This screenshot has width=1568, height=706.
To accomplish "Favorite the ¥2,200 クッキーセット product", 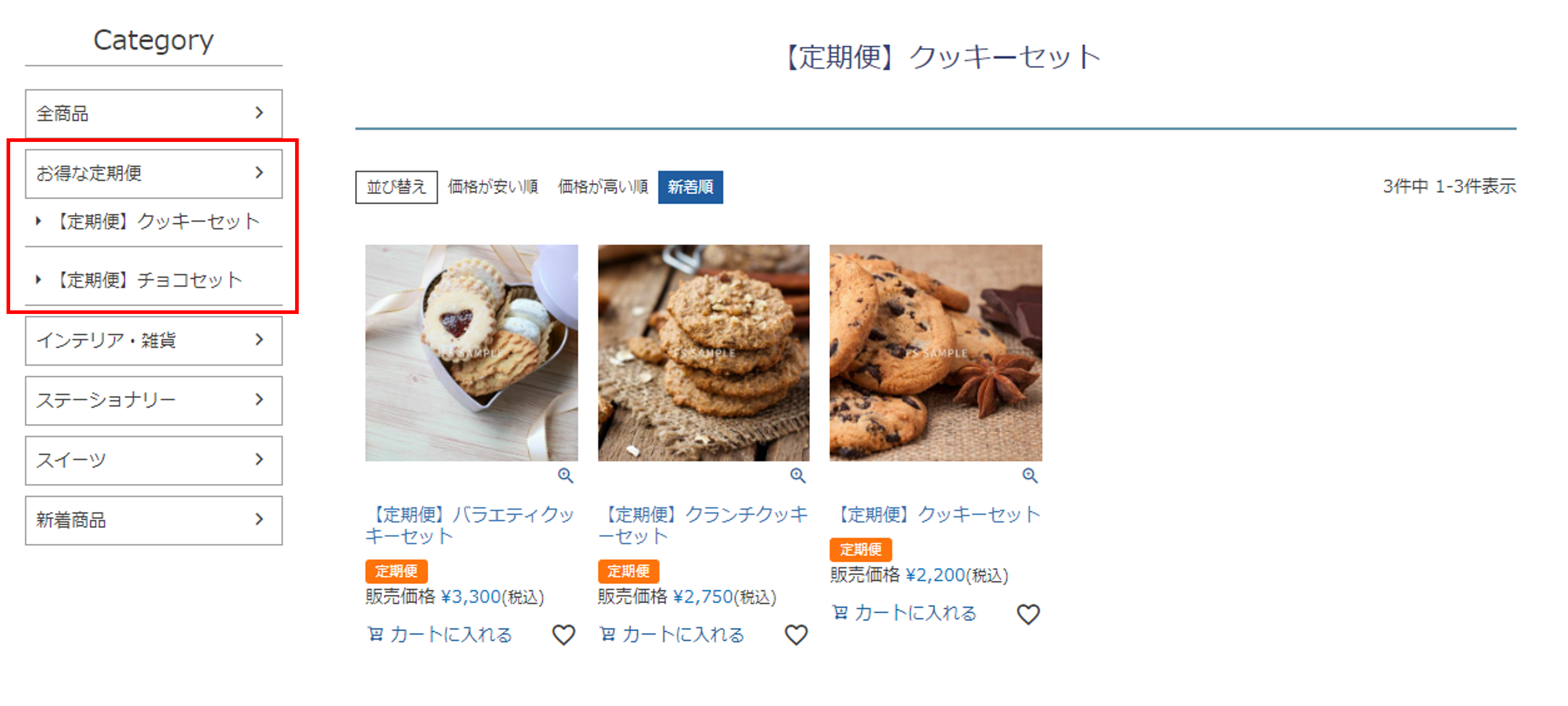I will [1028, 613].
